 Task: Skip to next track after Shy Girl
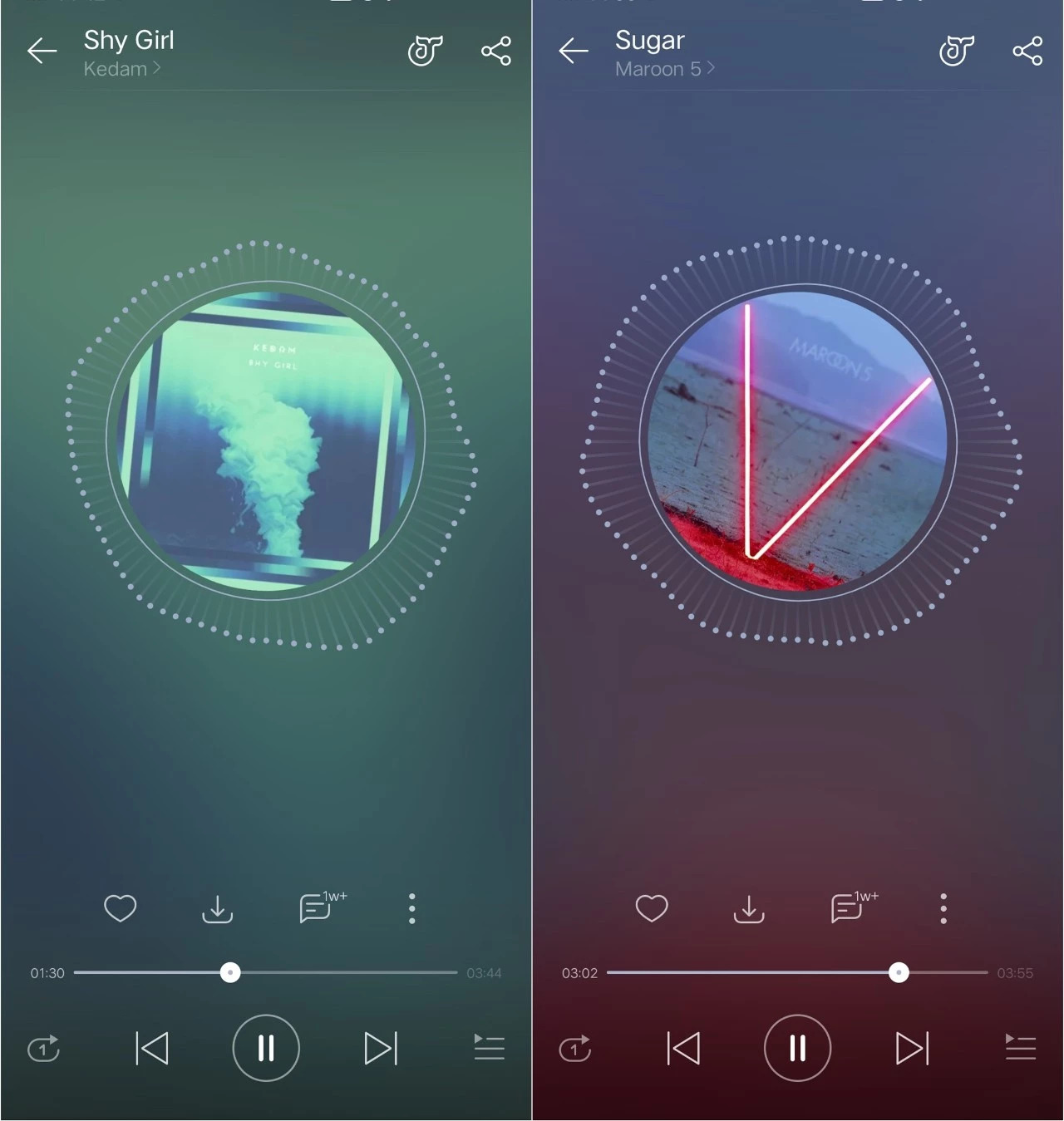point(381,1048)
